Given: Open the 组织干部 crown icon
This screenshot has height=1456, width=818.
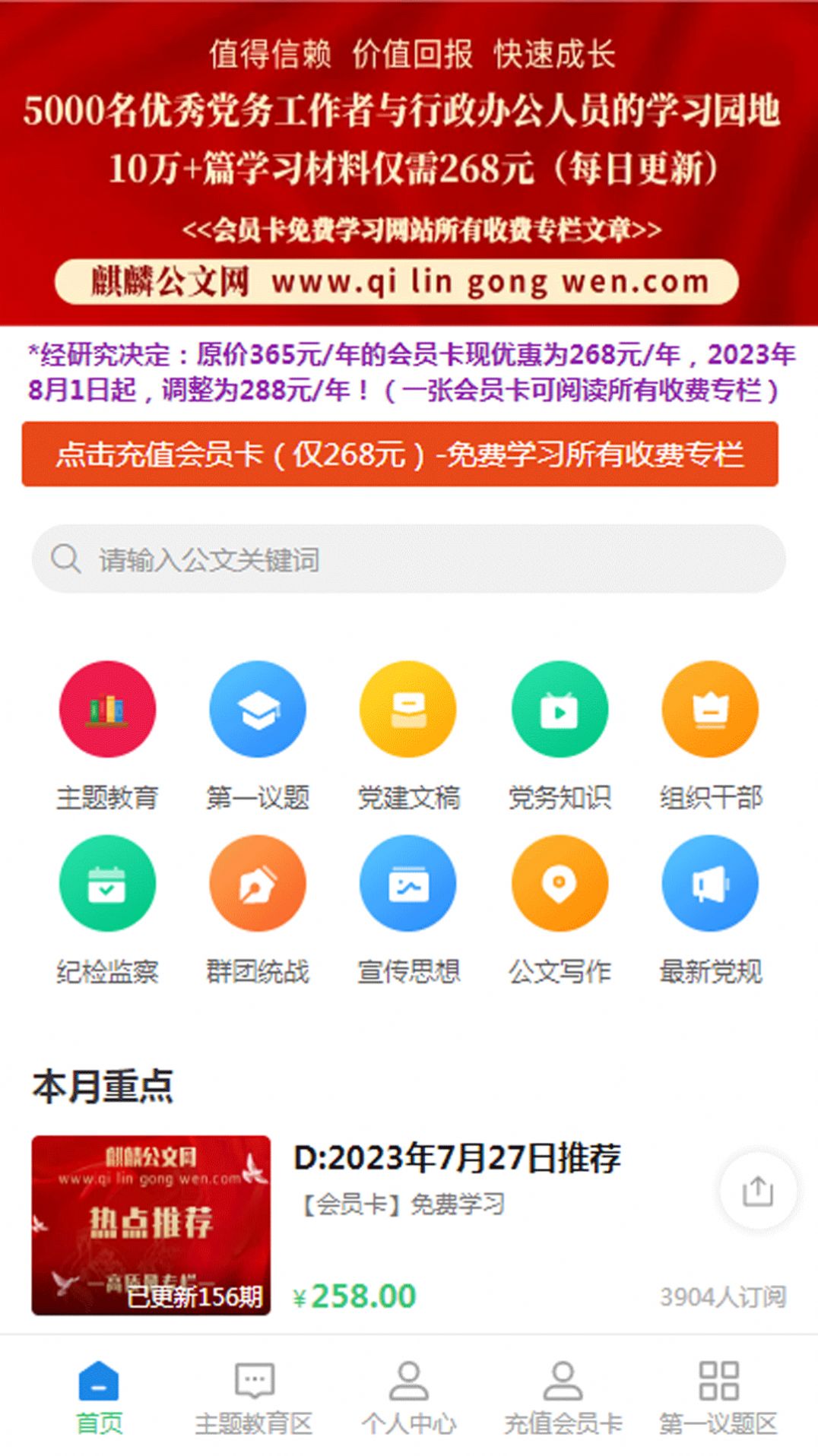Looking at the screenshot, I should click(709, 708).
